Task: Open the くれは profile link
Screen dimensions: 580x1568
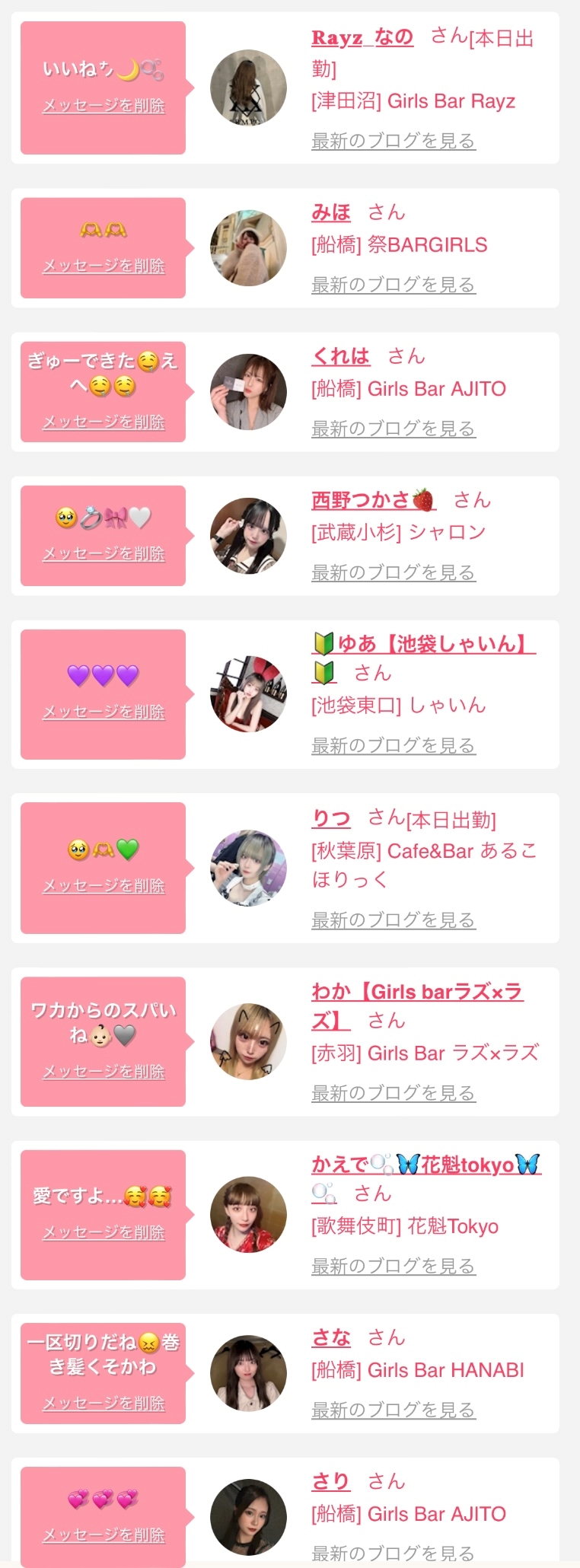Action: 341,355
